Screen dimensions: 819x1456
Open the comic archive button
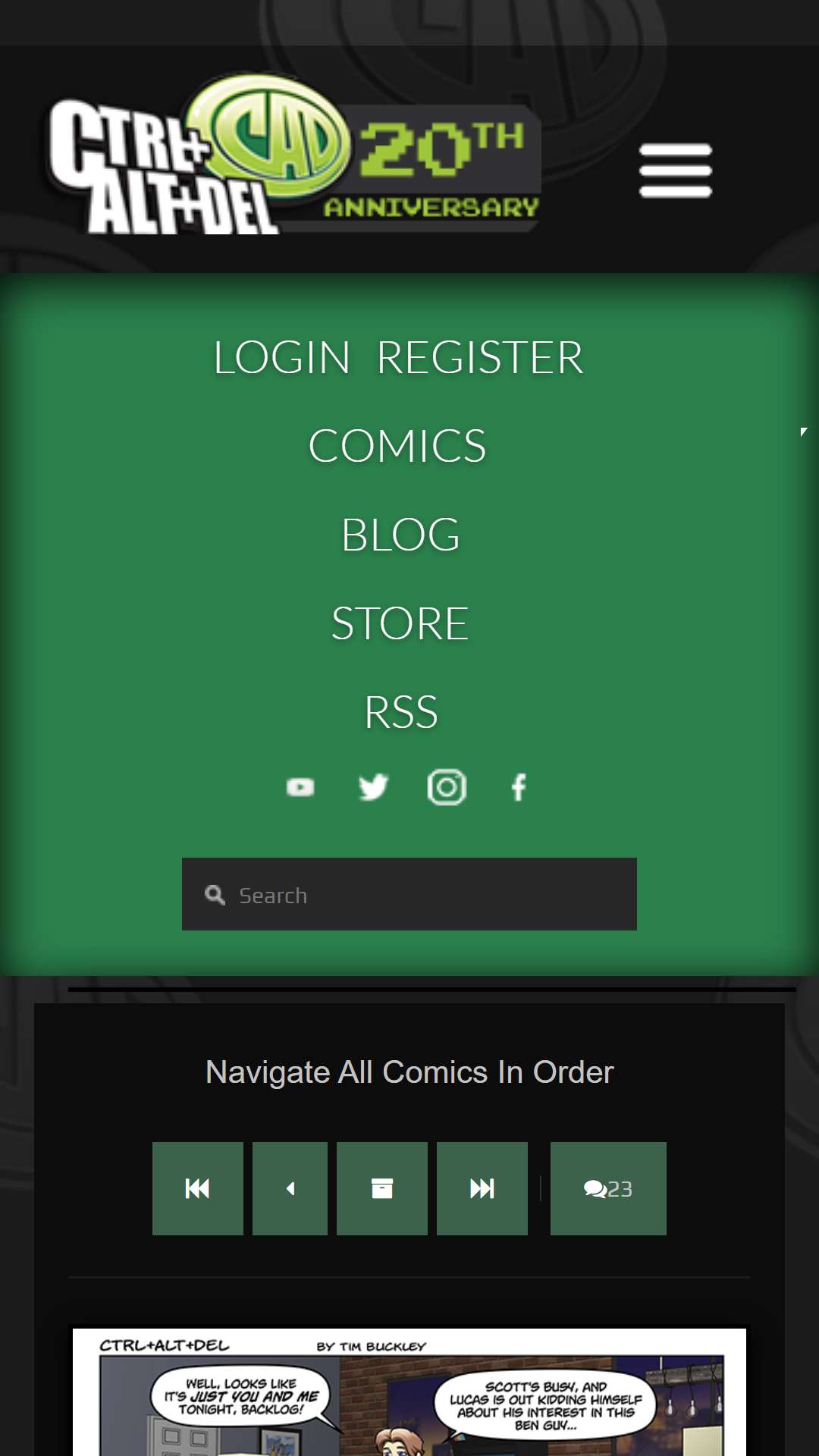[382, 1188]
